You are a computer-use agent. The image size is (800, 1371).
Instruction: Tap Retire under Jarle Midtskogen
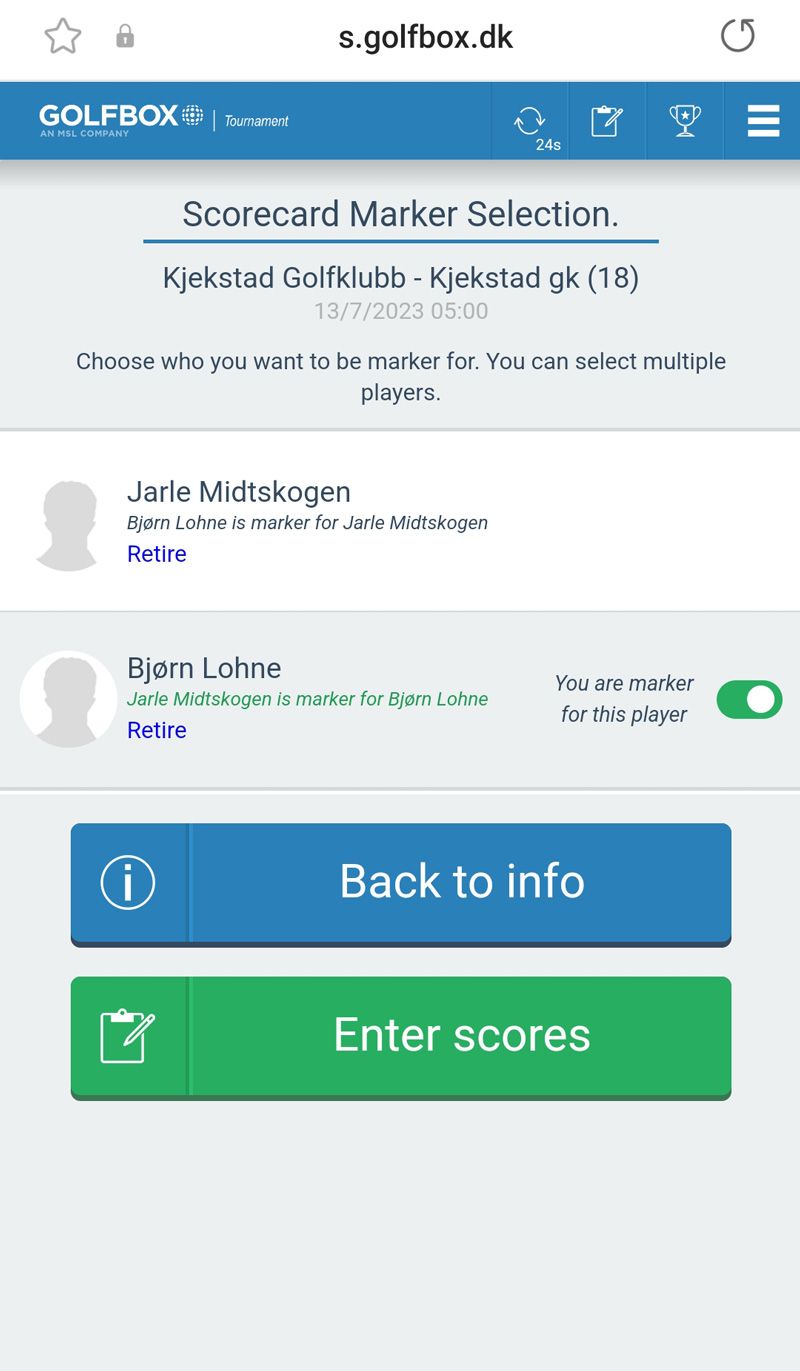[x=157, y=554]
